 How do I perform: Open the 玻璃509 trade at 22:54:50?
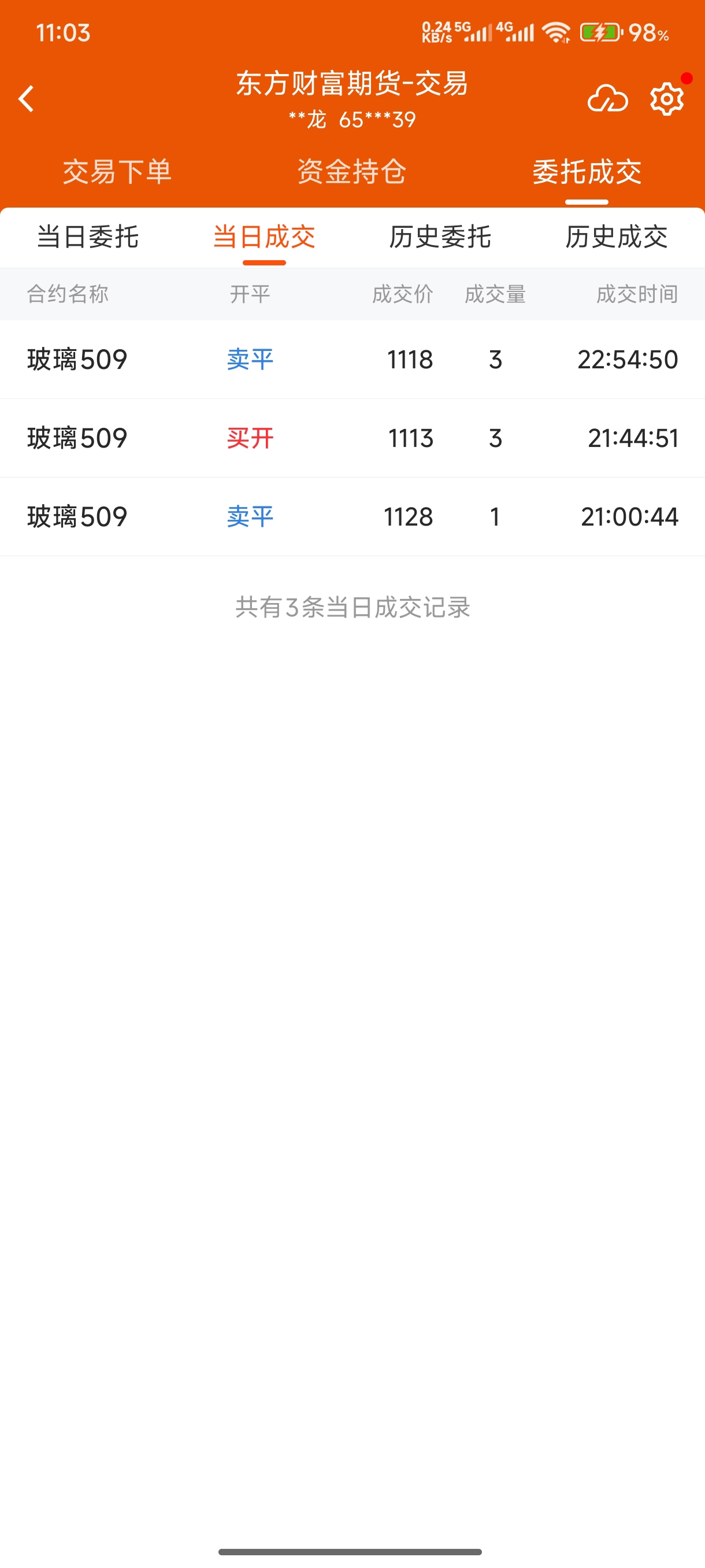pos(352,359)
